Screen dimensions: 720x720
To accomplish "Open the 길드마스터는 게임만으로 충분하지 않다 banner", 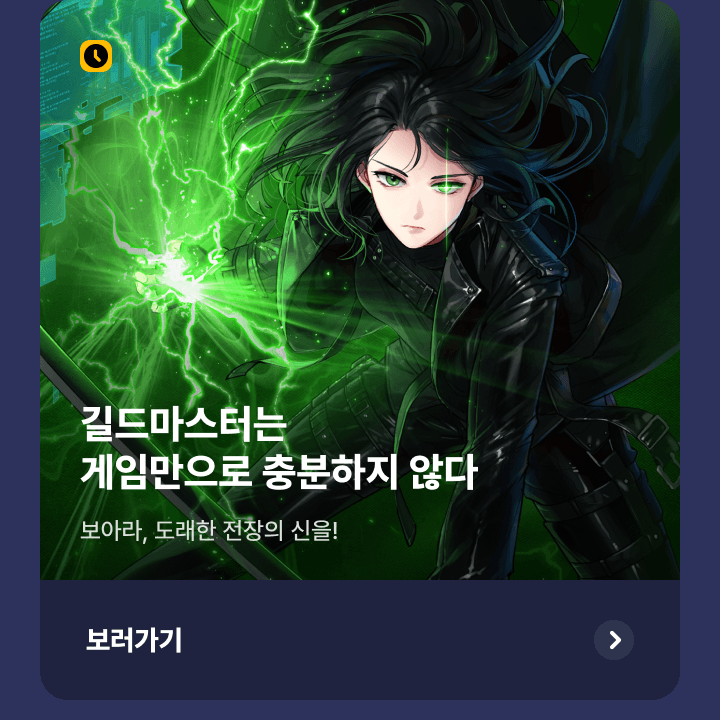I will click(360, 300).
